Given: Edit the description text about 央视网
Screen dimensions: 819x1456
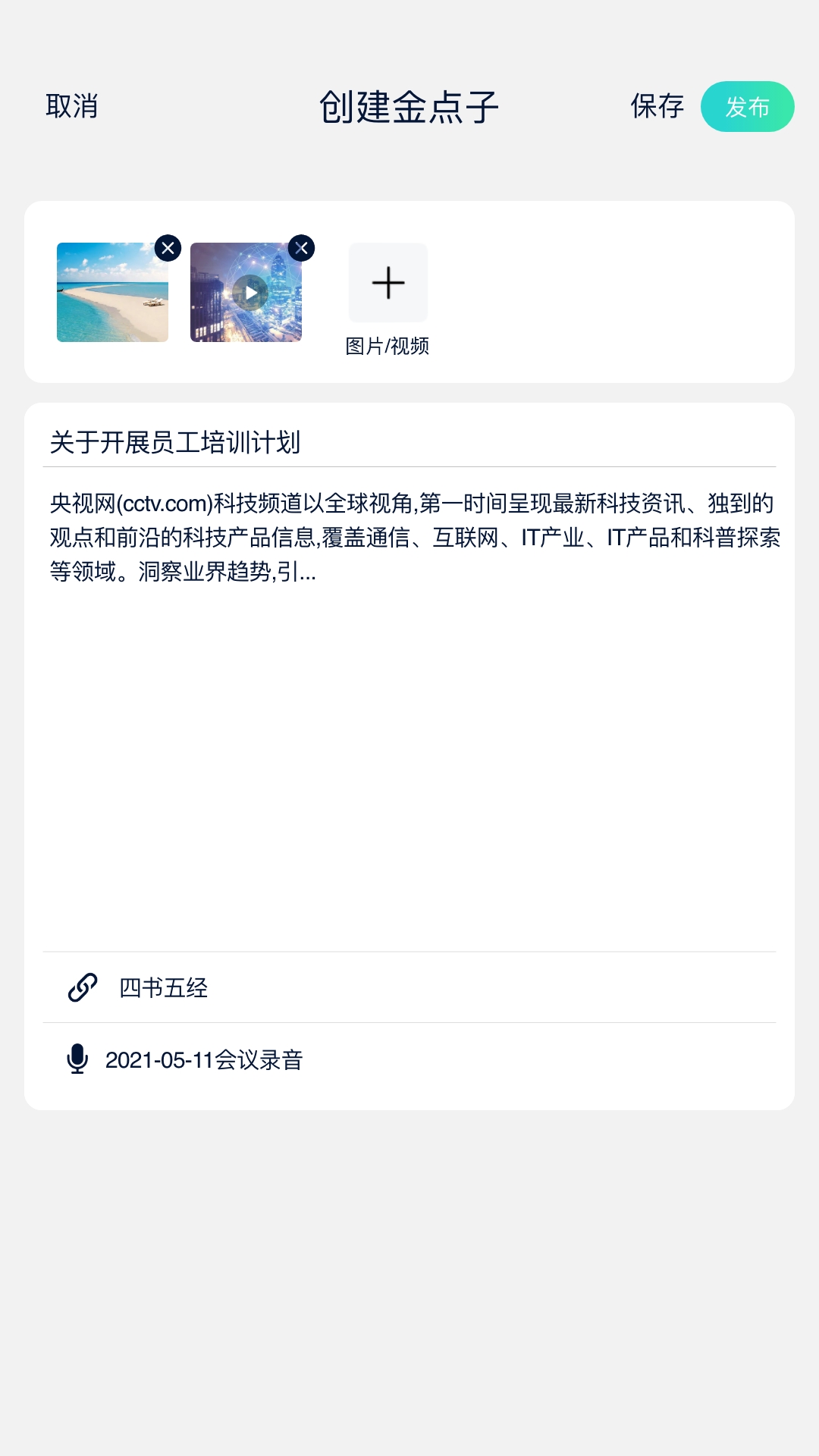Looking at the screenshot, I should click(409, 537).
